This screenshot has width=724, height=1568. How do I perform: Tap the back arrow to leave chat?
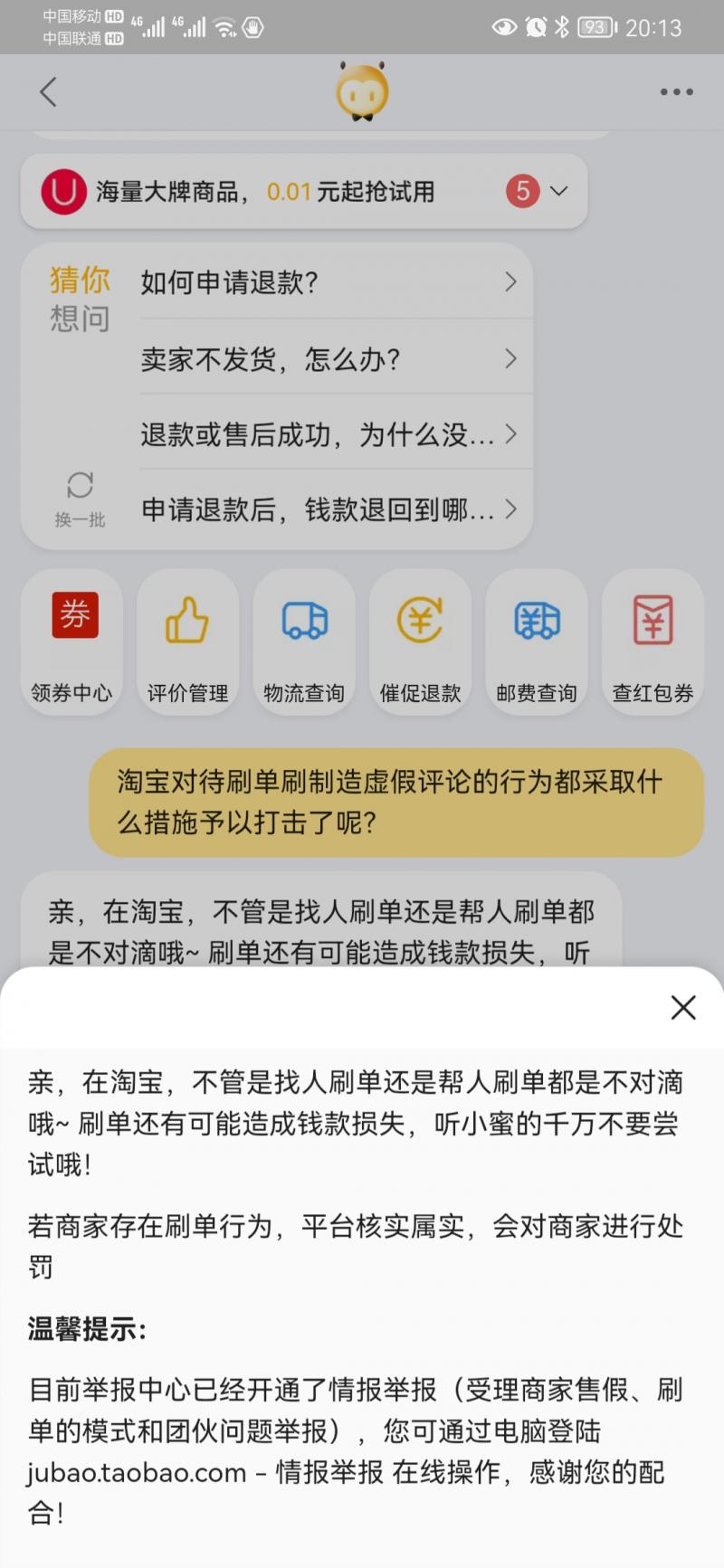pyautogui.click(x=48, y=90)
